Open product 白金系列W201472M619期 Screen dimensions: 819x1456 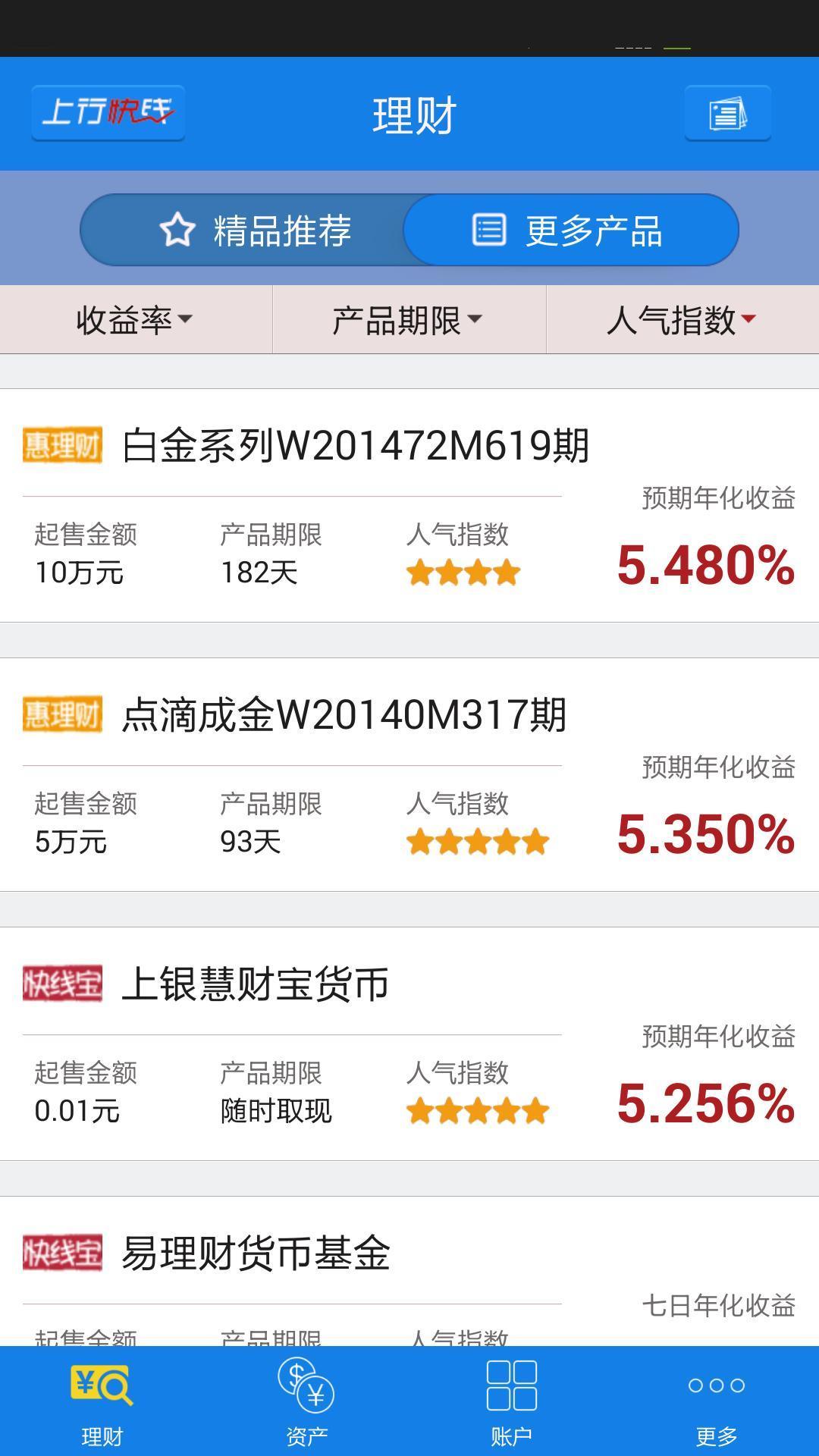(409, 505)
